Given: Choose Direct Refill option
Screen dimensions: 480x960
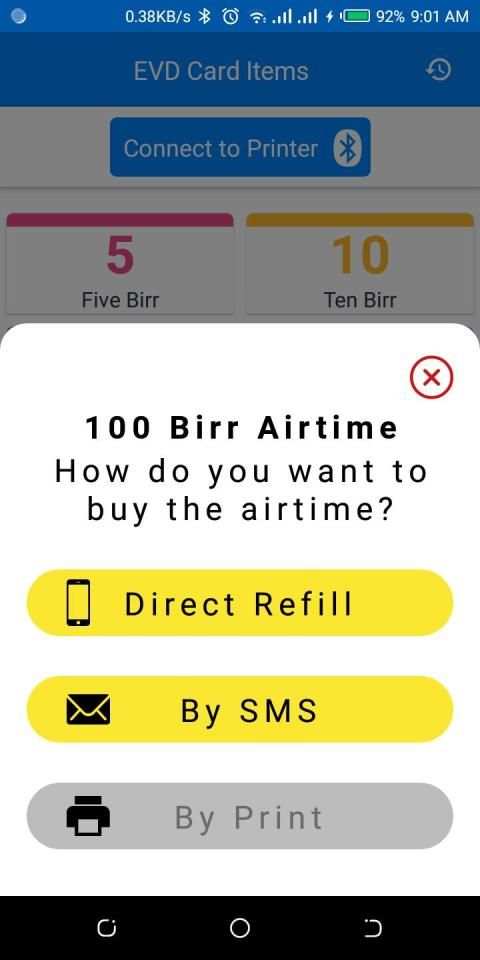Looking at the screenshot, I should point(240,603).
